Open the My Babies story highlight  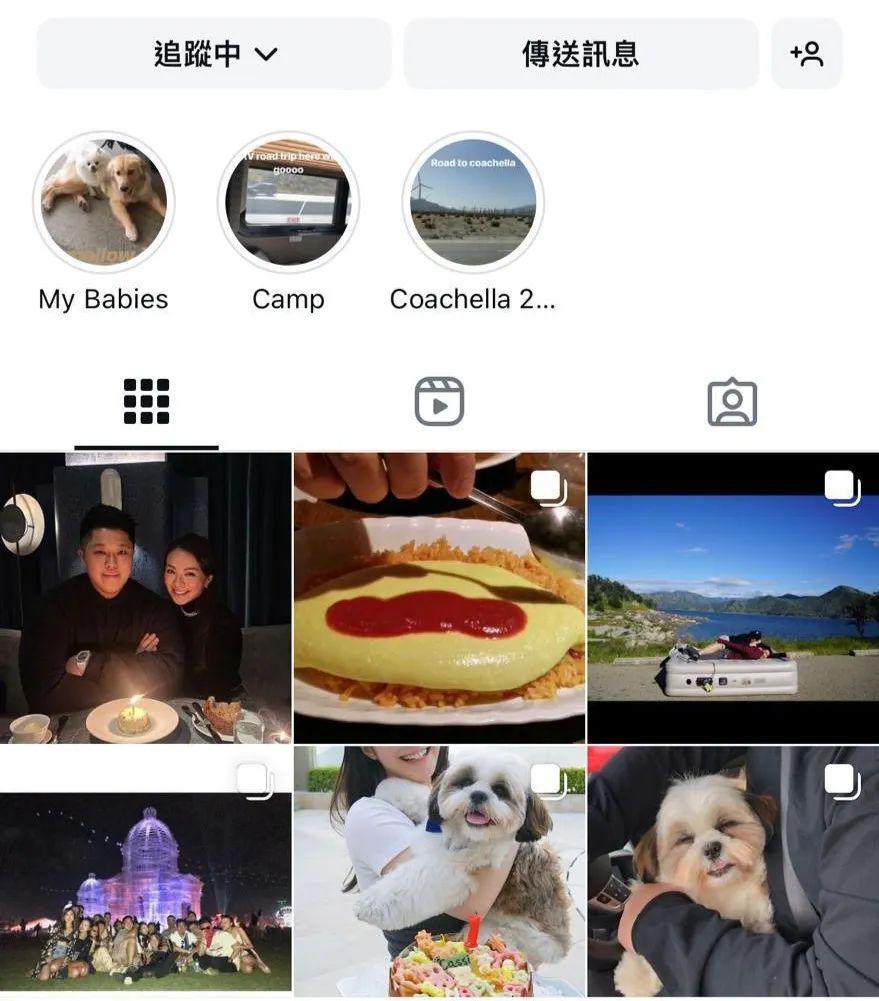click(104, 203)
